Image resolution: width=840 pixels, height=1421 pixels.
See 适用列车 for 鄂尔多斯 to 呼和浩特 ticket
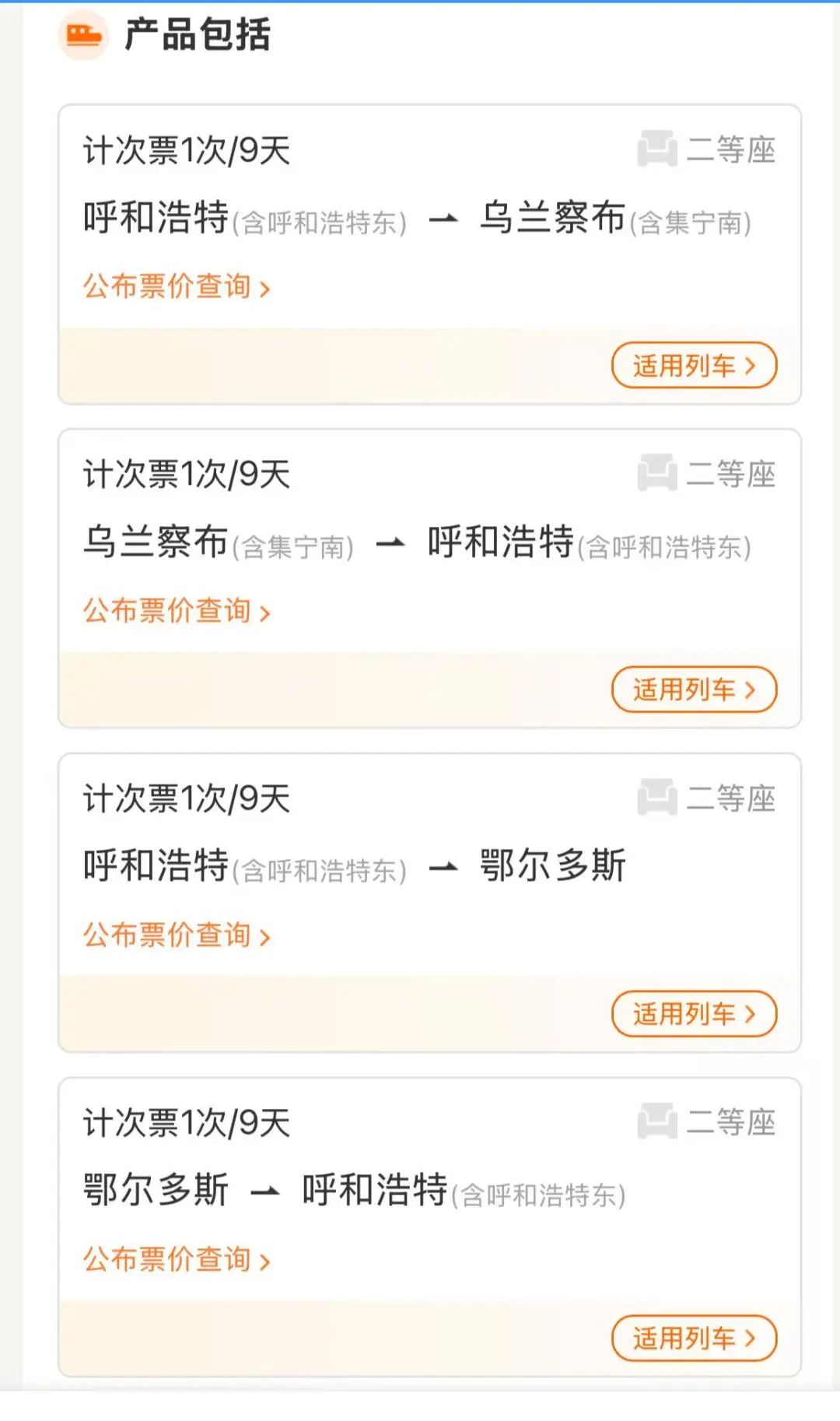[x=694, y=1338]
